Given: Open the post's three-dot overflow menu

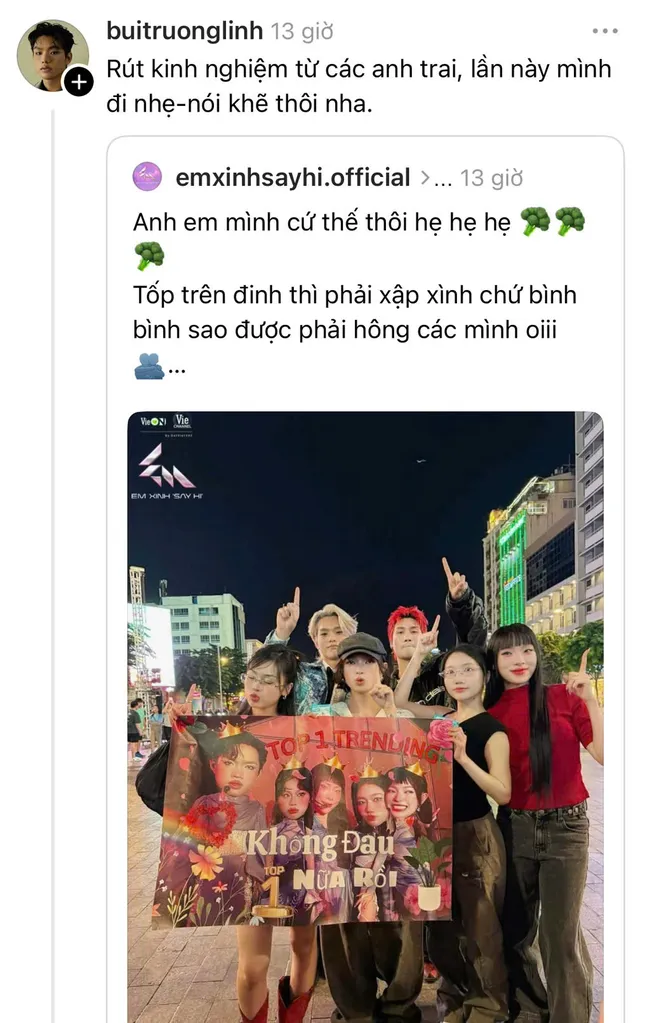Looking at the screenshot, I should click(605, 31).
